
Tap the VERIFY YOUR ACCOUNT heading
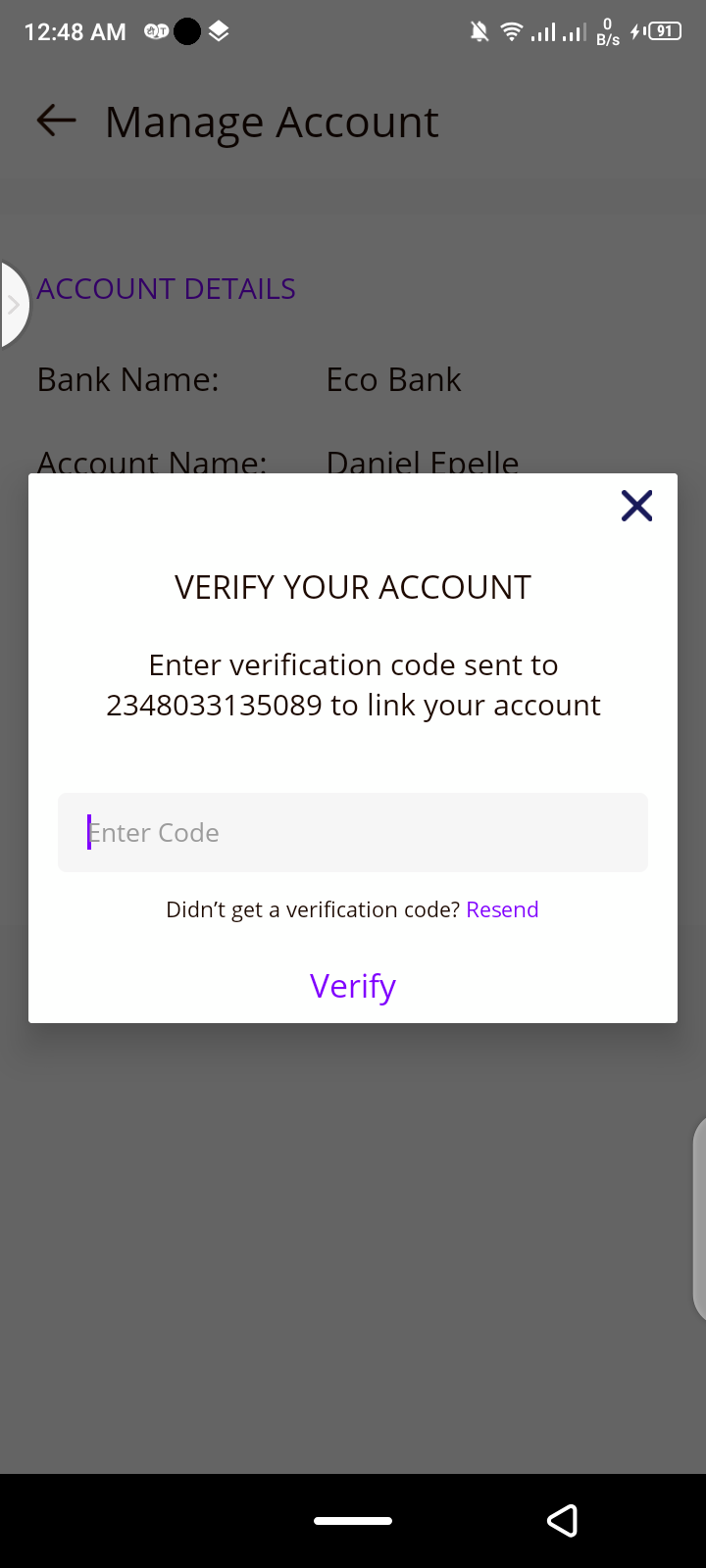(x=353, y=586)
